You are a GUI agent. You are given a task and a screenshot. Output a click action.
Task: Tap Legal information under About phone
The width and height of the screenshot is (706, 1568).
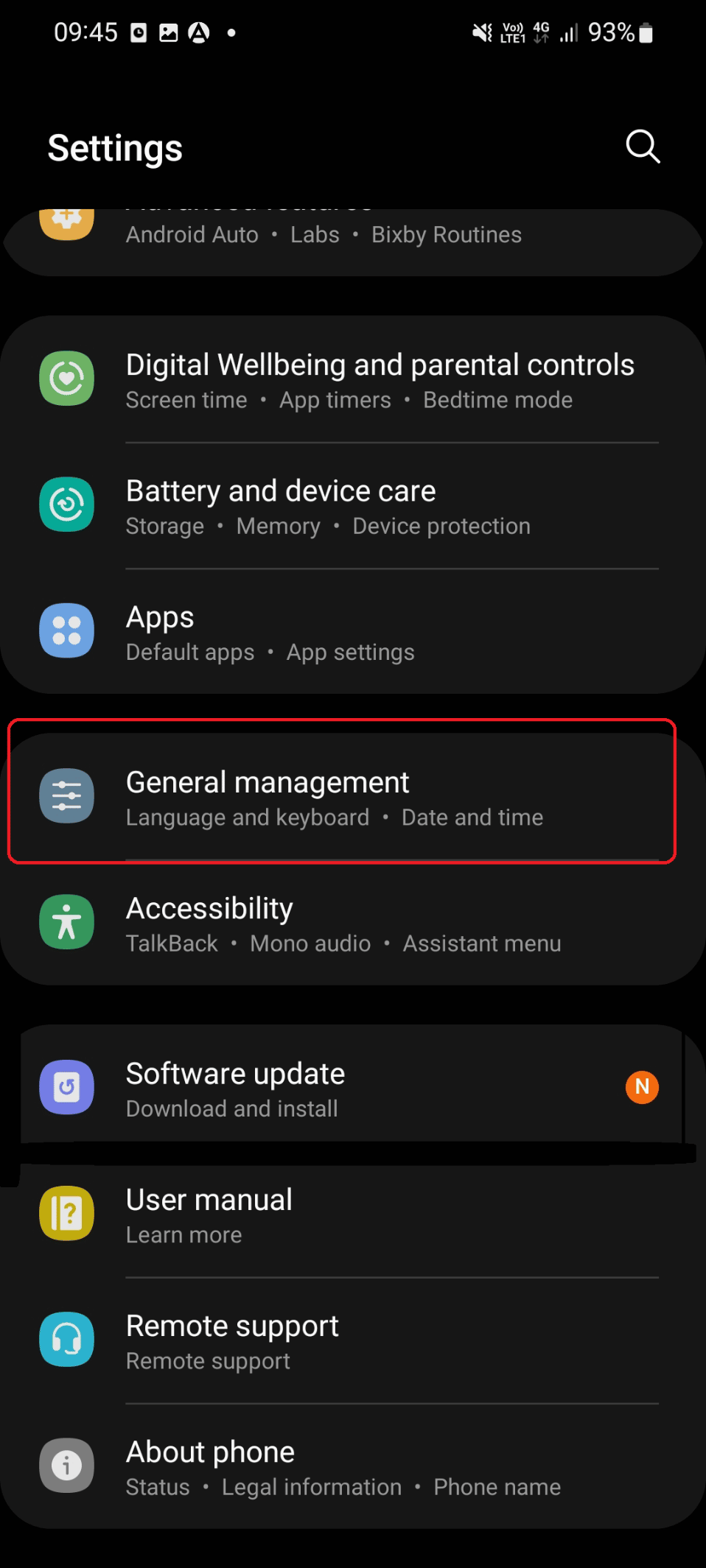point(310,1486)
